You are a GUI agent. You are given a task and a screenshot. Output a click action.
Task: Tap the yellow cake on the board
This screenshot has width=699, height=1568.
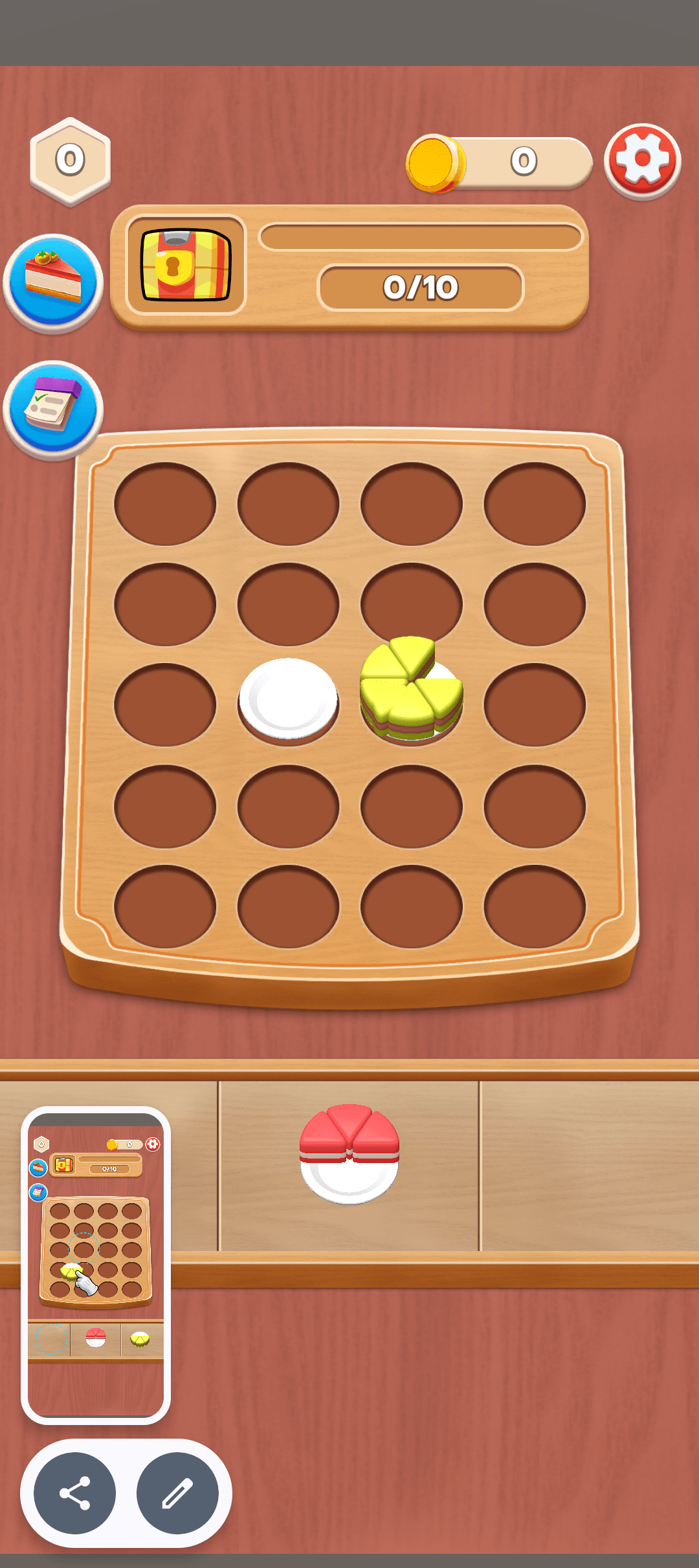click(411, 688)
